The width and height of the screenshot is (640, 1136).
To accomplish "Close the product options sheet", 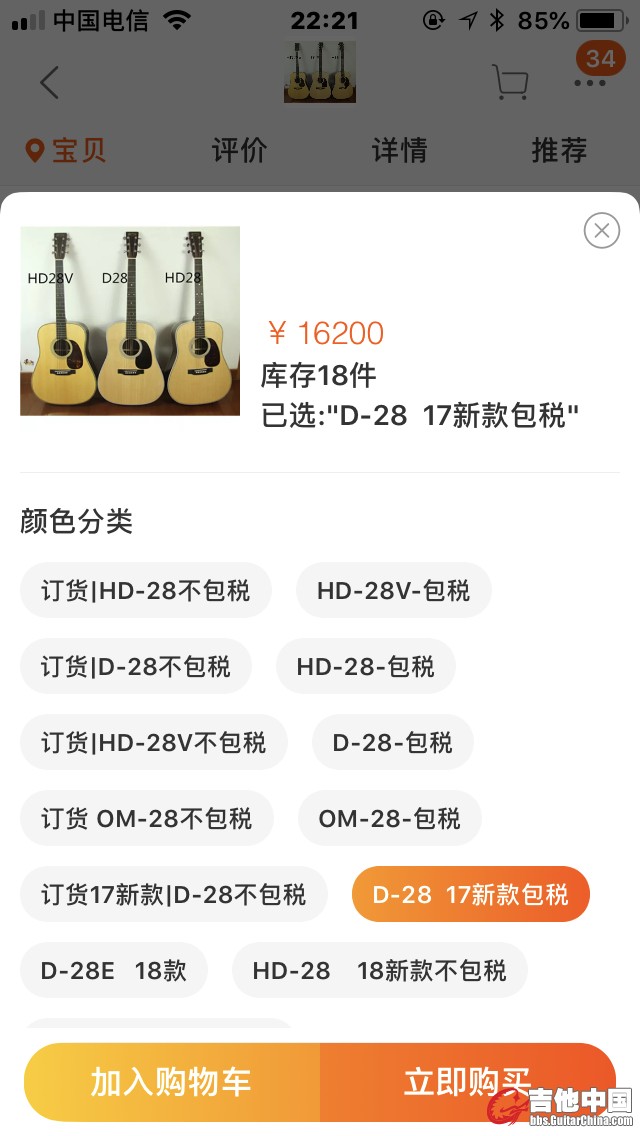I will coord(601,231).
